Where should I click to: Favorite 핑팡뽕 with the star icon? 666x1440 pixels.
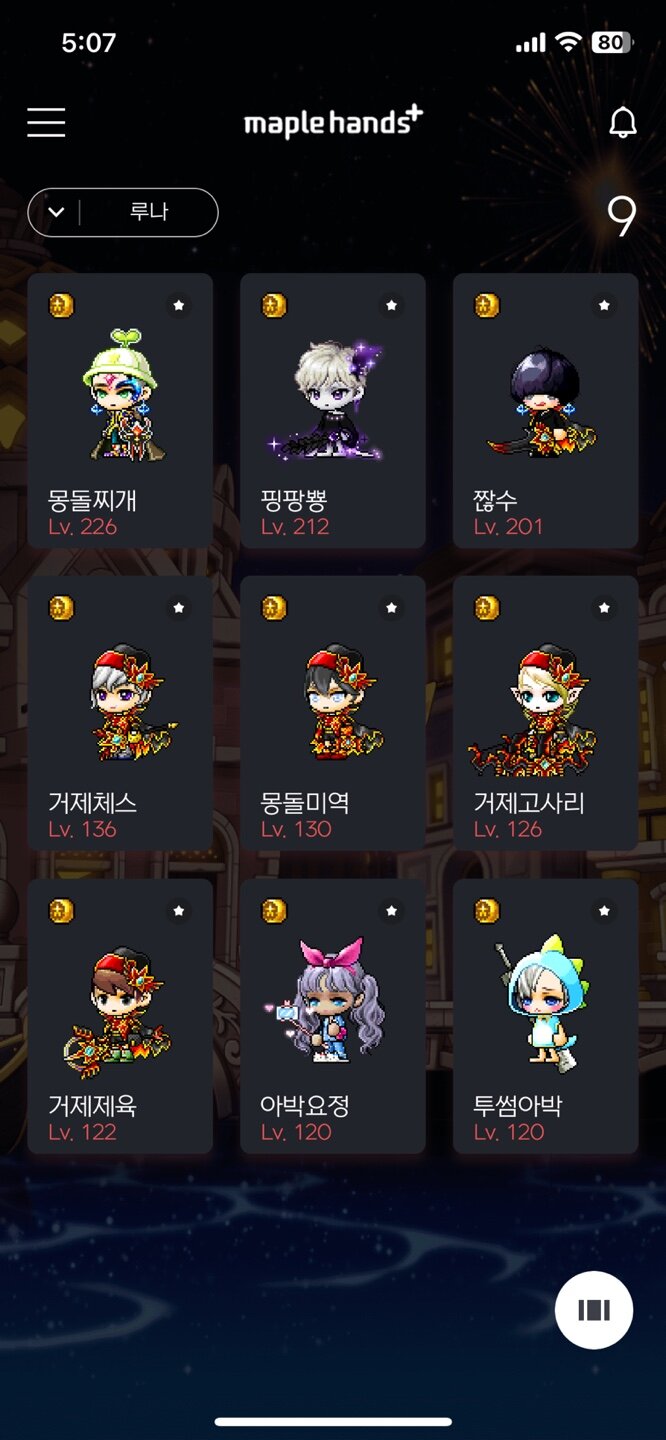coord(391,305)
